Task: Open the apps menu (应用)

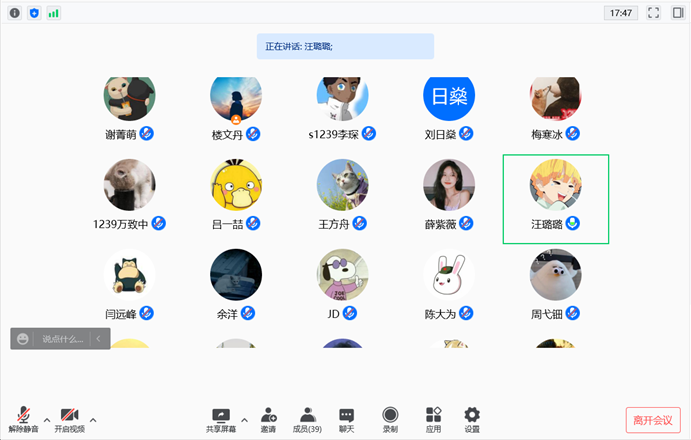Action: (x=433, y=419)
